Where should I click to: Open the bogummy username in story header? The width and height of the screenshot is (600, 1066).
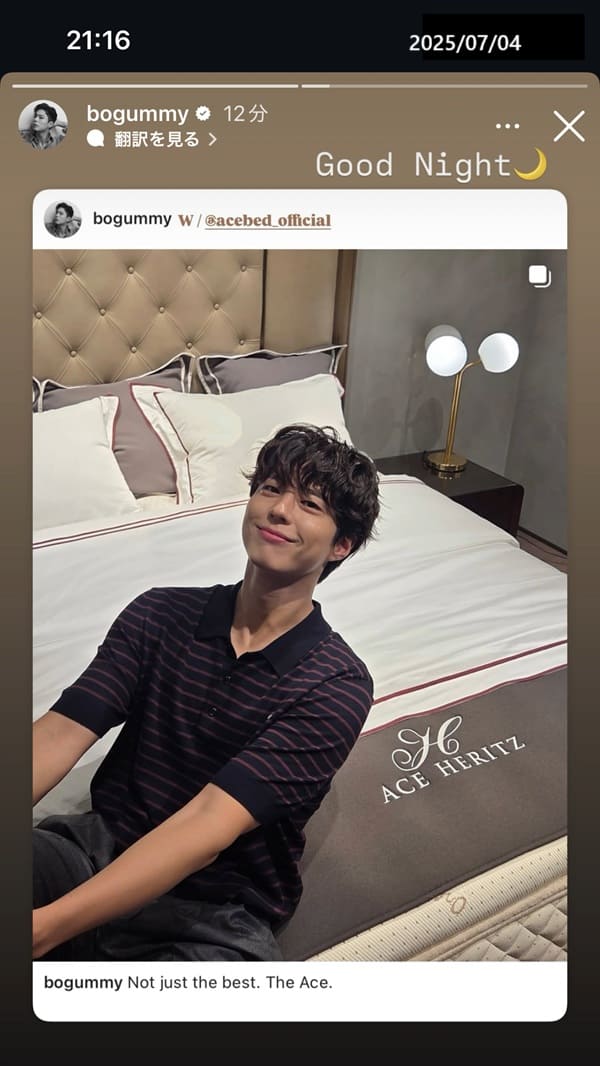point(139,114)
